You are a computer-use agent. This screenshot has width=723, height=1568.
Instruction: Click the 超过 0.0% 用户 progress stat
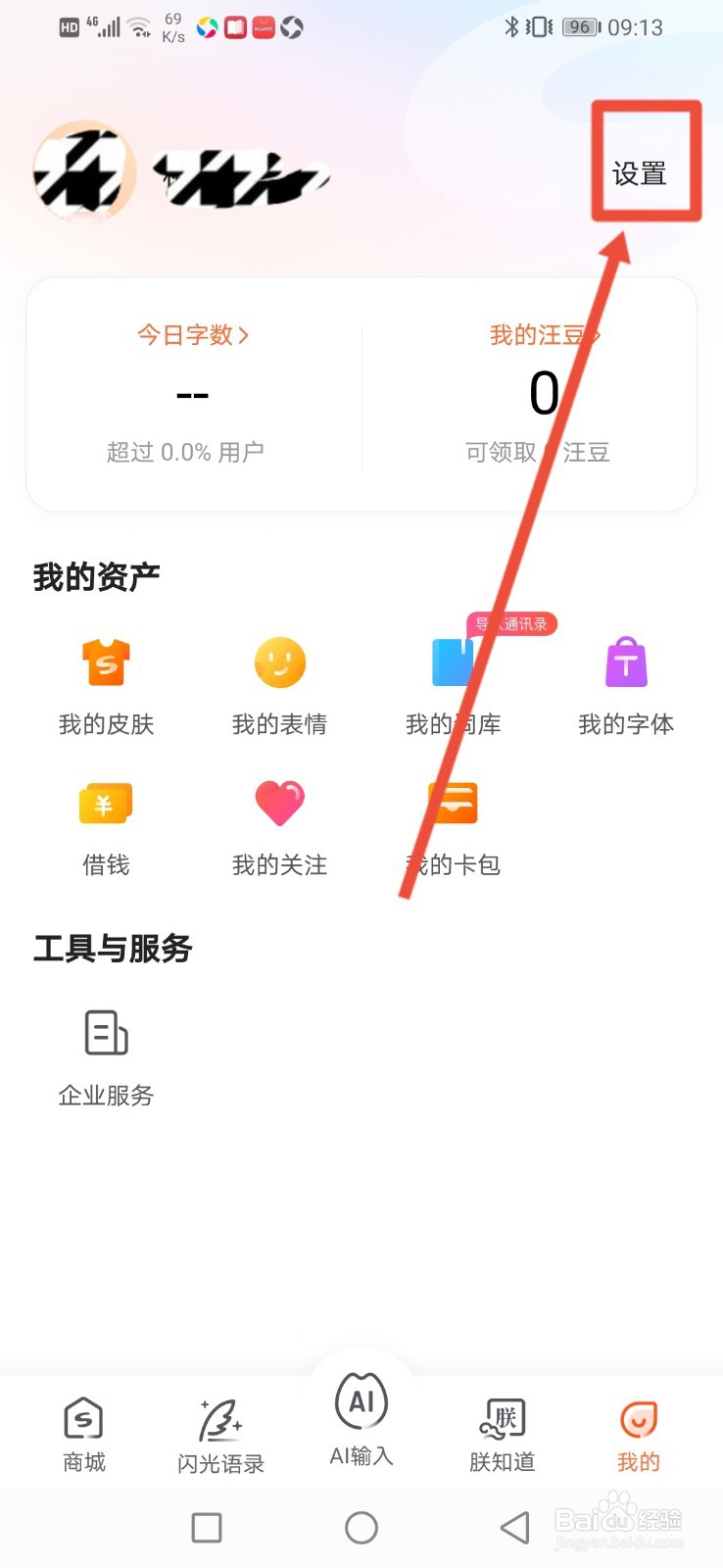[184, 452]
